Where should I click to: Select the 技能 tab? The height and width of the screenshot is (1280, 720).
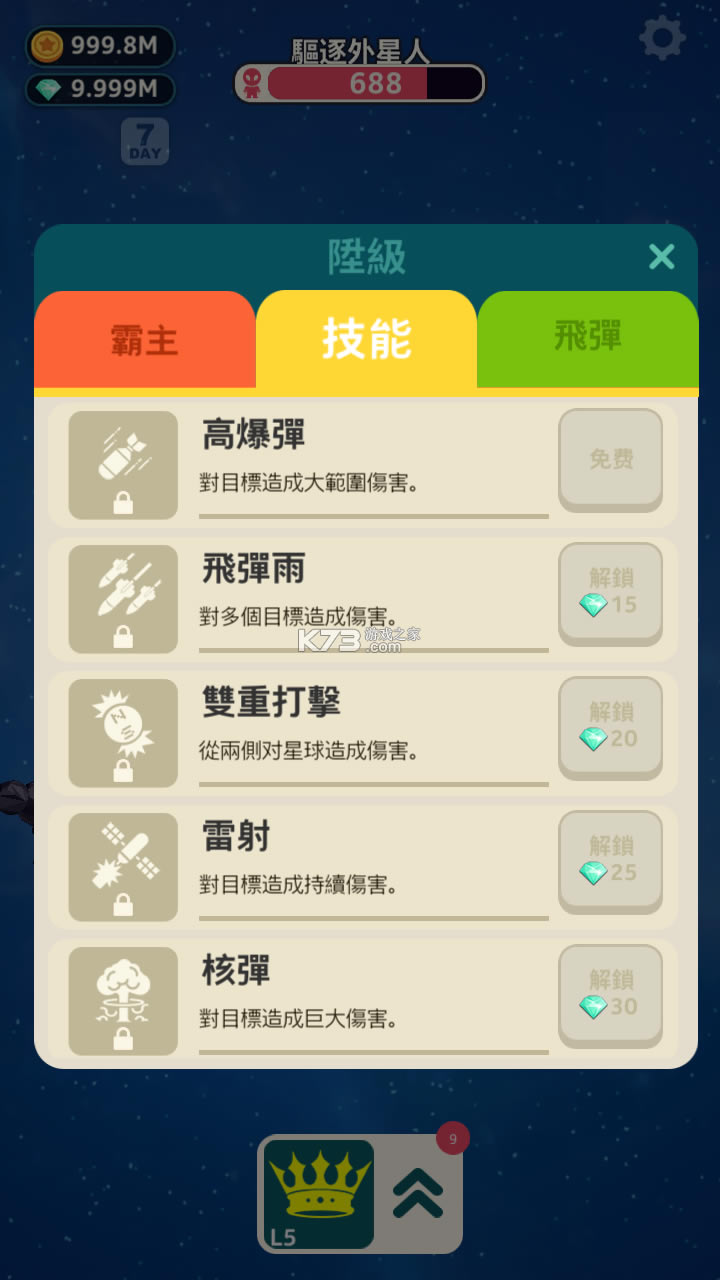click(x=366, y=340)
